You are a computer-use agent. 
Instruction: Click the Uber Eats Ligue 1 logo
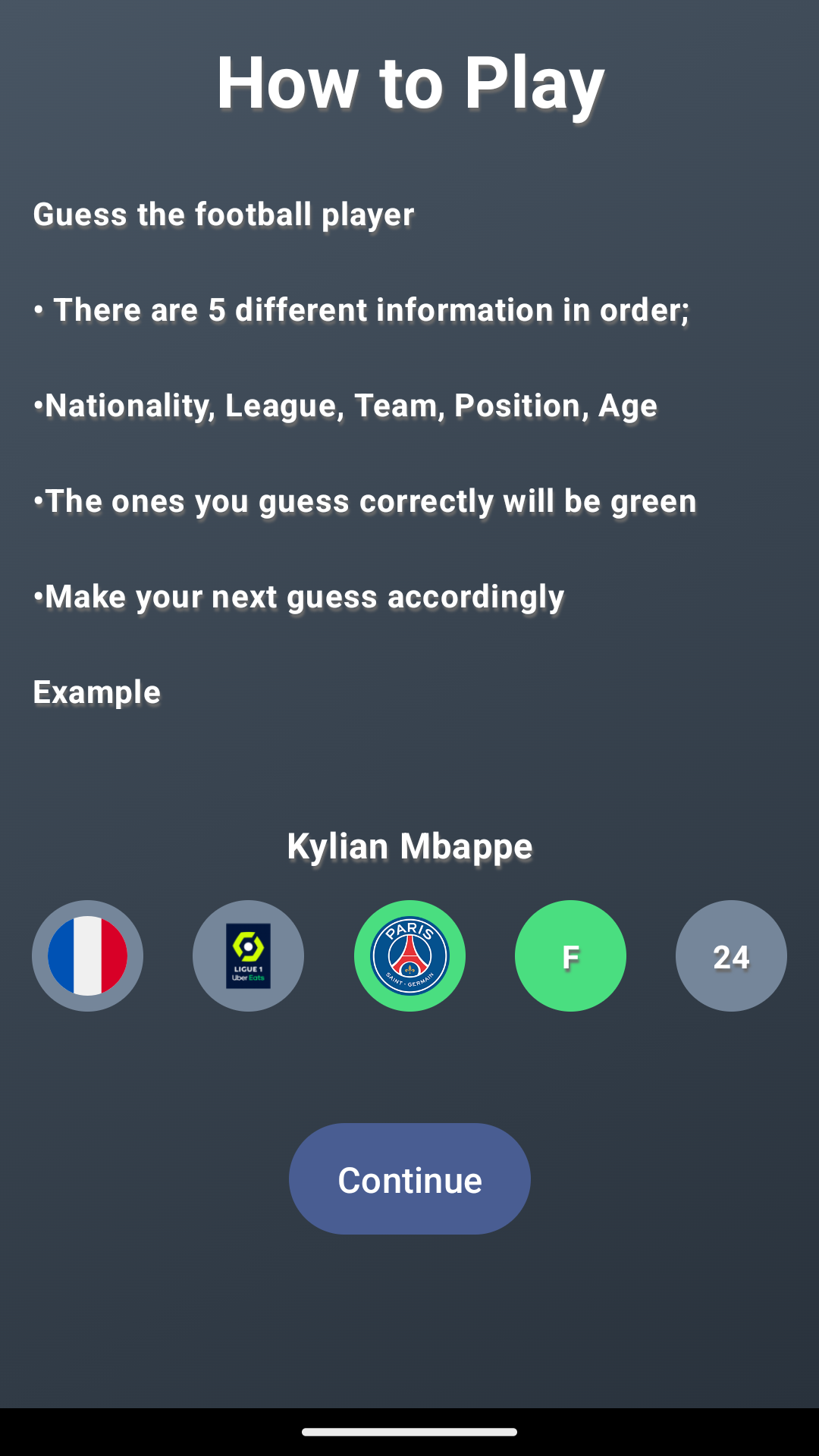(248, 955)
